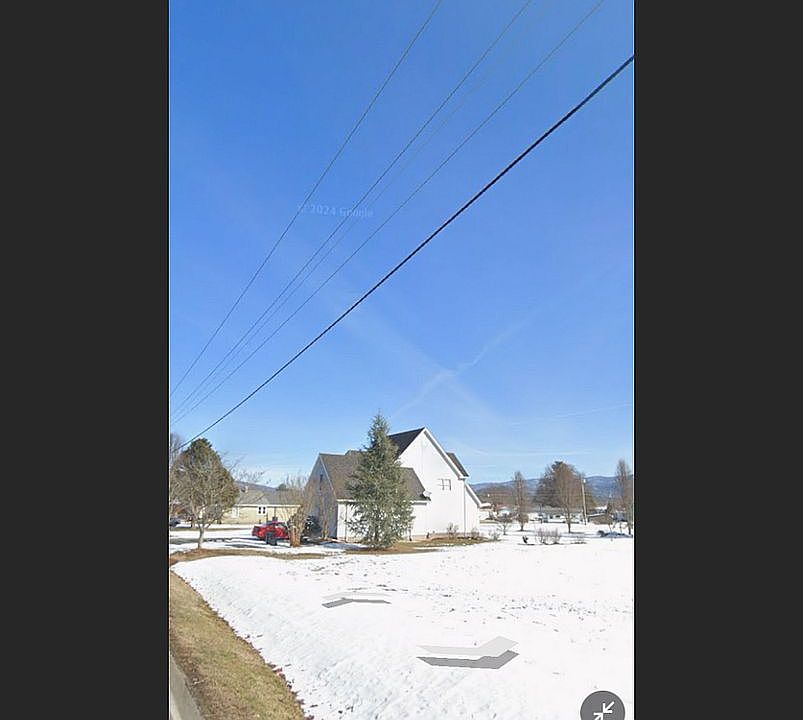
Task: Exit fullscreen with the collapse arrows button
Action: [602, 709]
